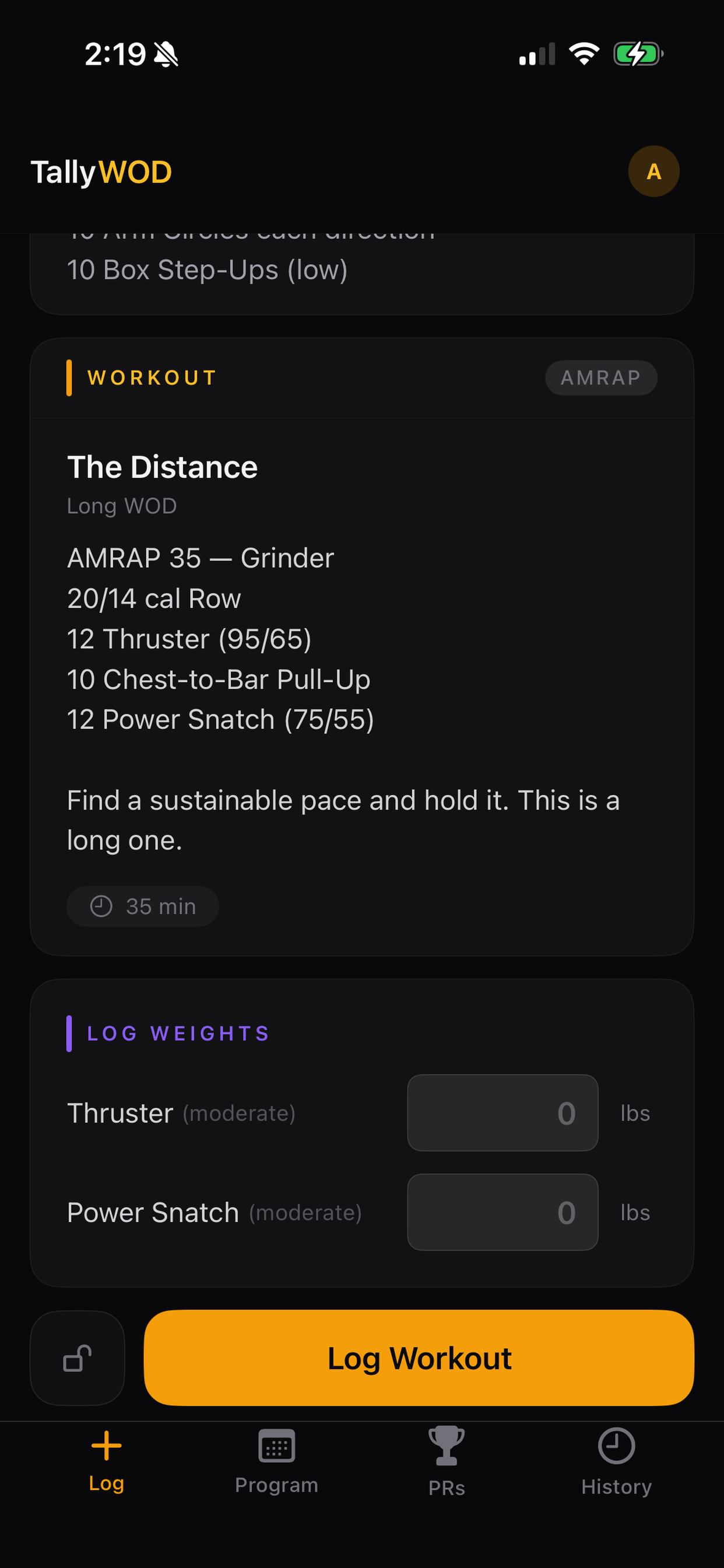Tap the muted notifications bell icon
Viewport: 724px width, 1568px height.
(166, 54)
